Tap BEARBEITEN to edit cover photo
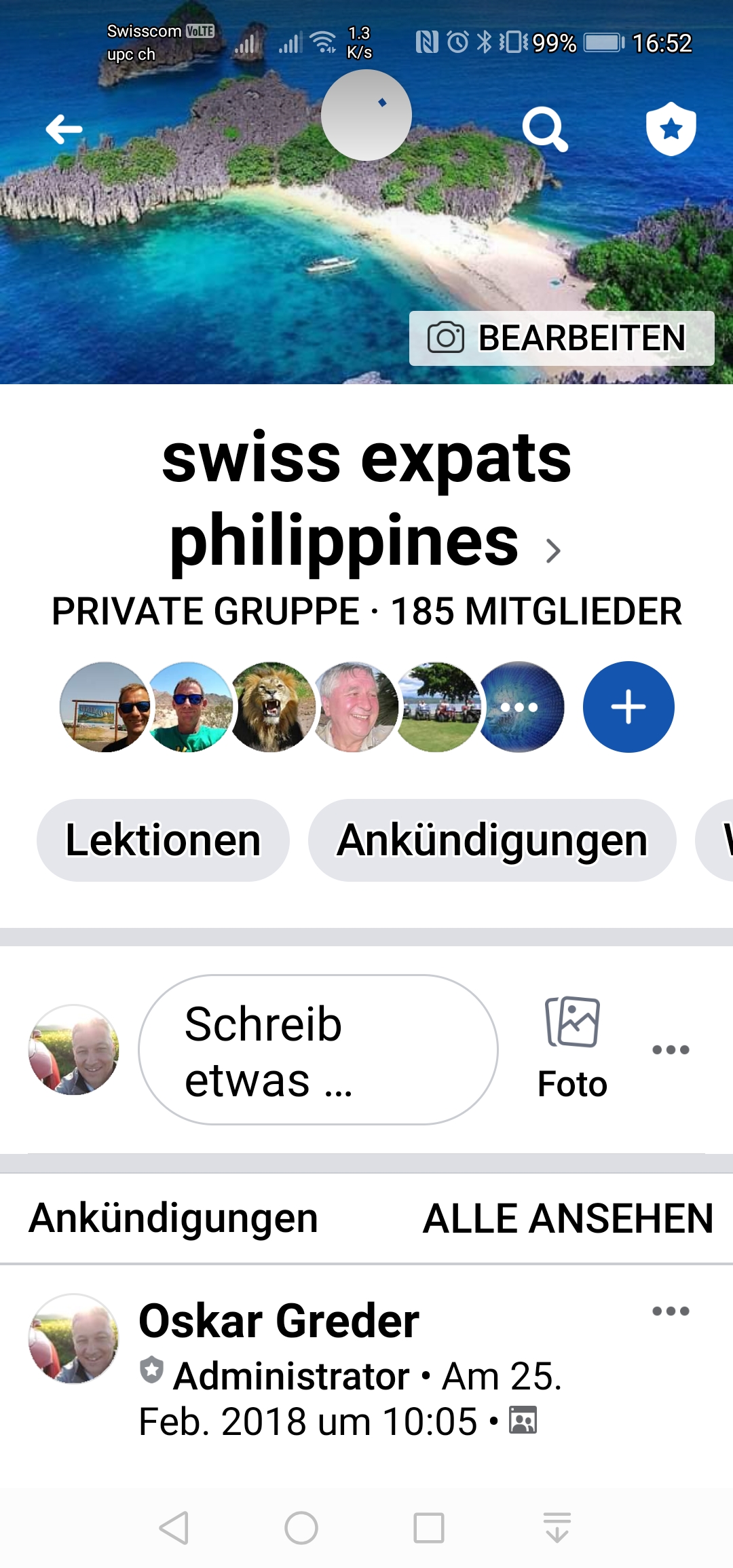 561,338
